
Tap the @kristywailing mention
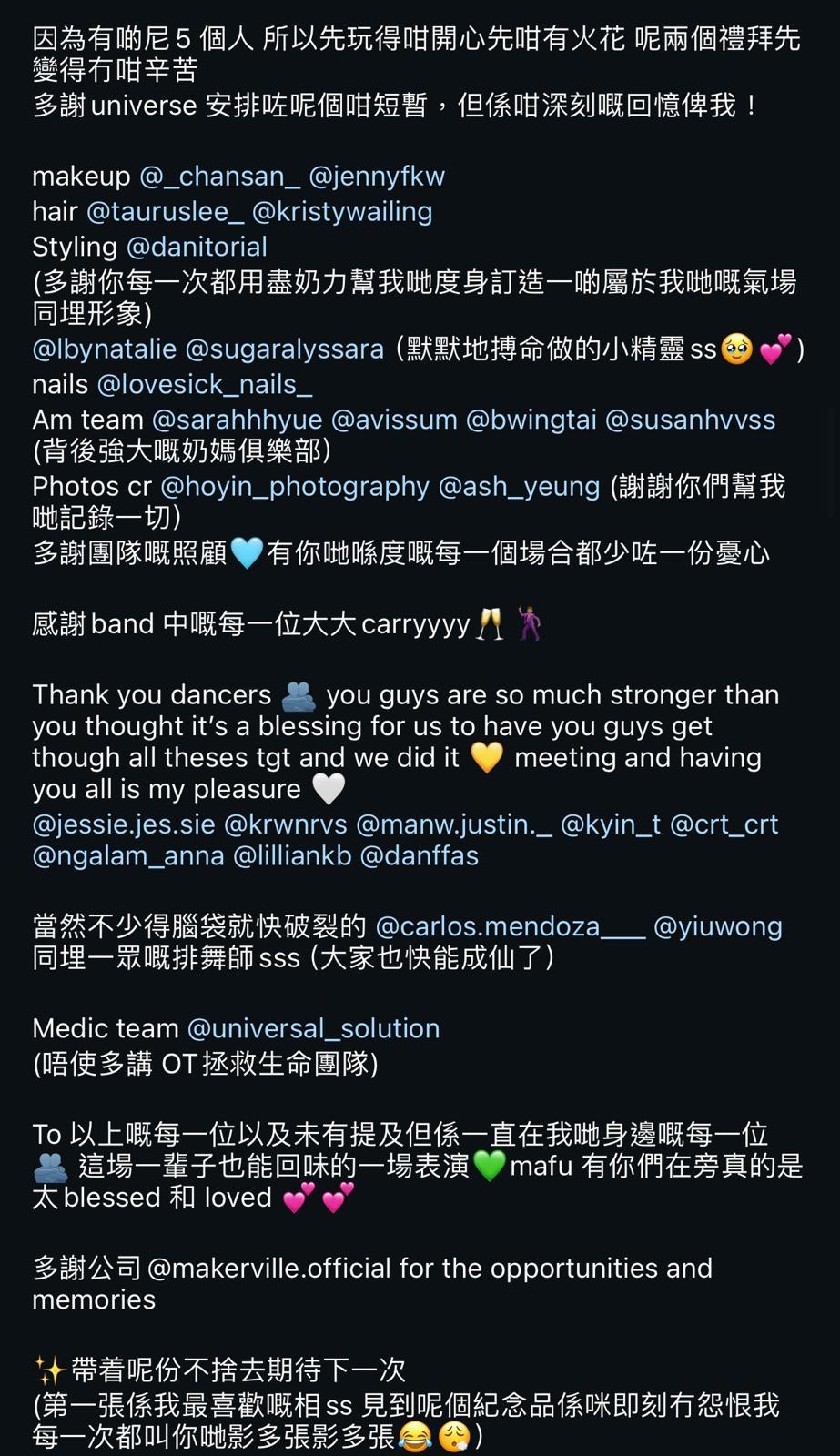click(341, 212)
